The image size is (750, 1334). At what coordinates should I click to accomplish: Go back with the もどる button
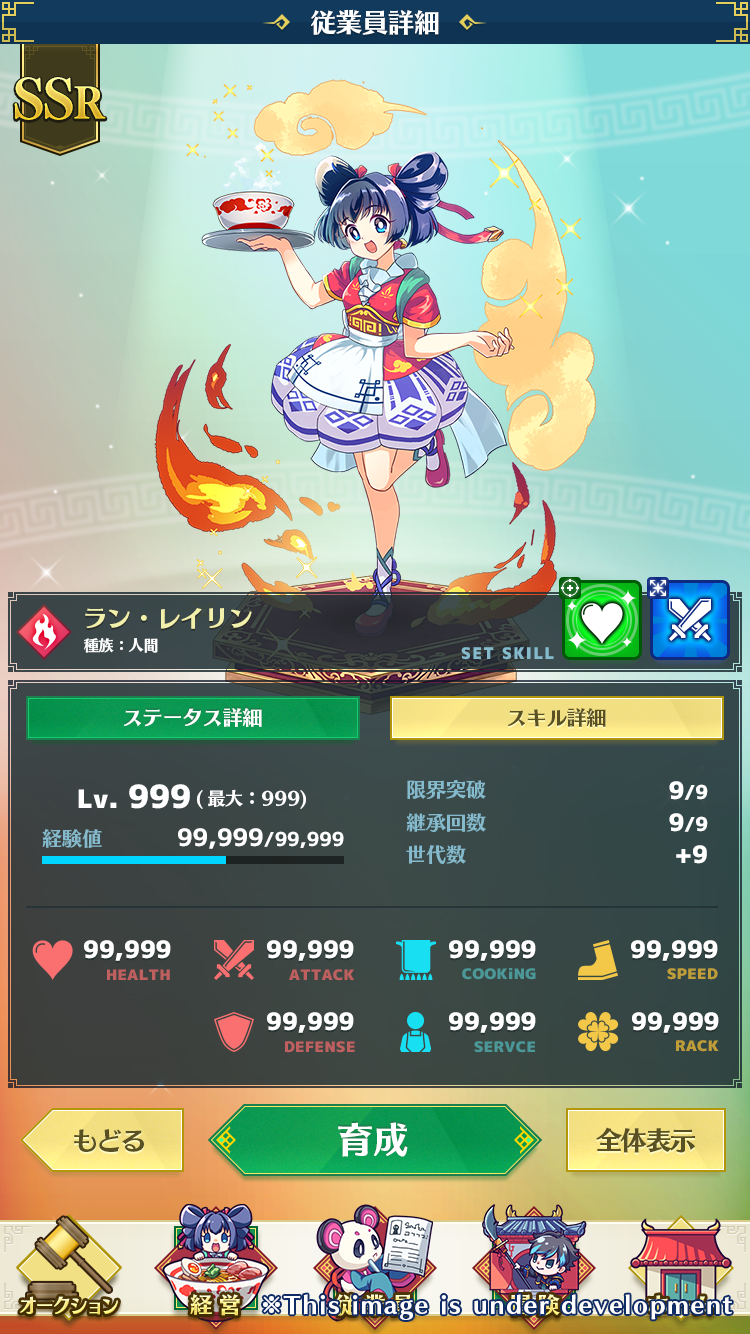(104, 1140)
